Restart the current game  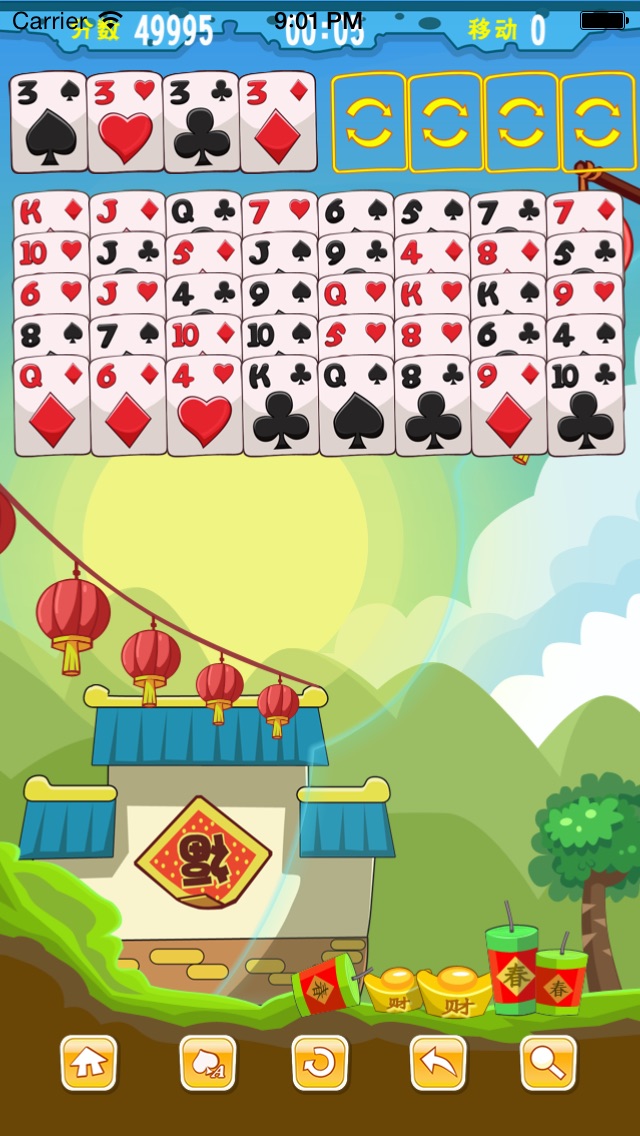pyautogui.click(x=320, y=1062)
